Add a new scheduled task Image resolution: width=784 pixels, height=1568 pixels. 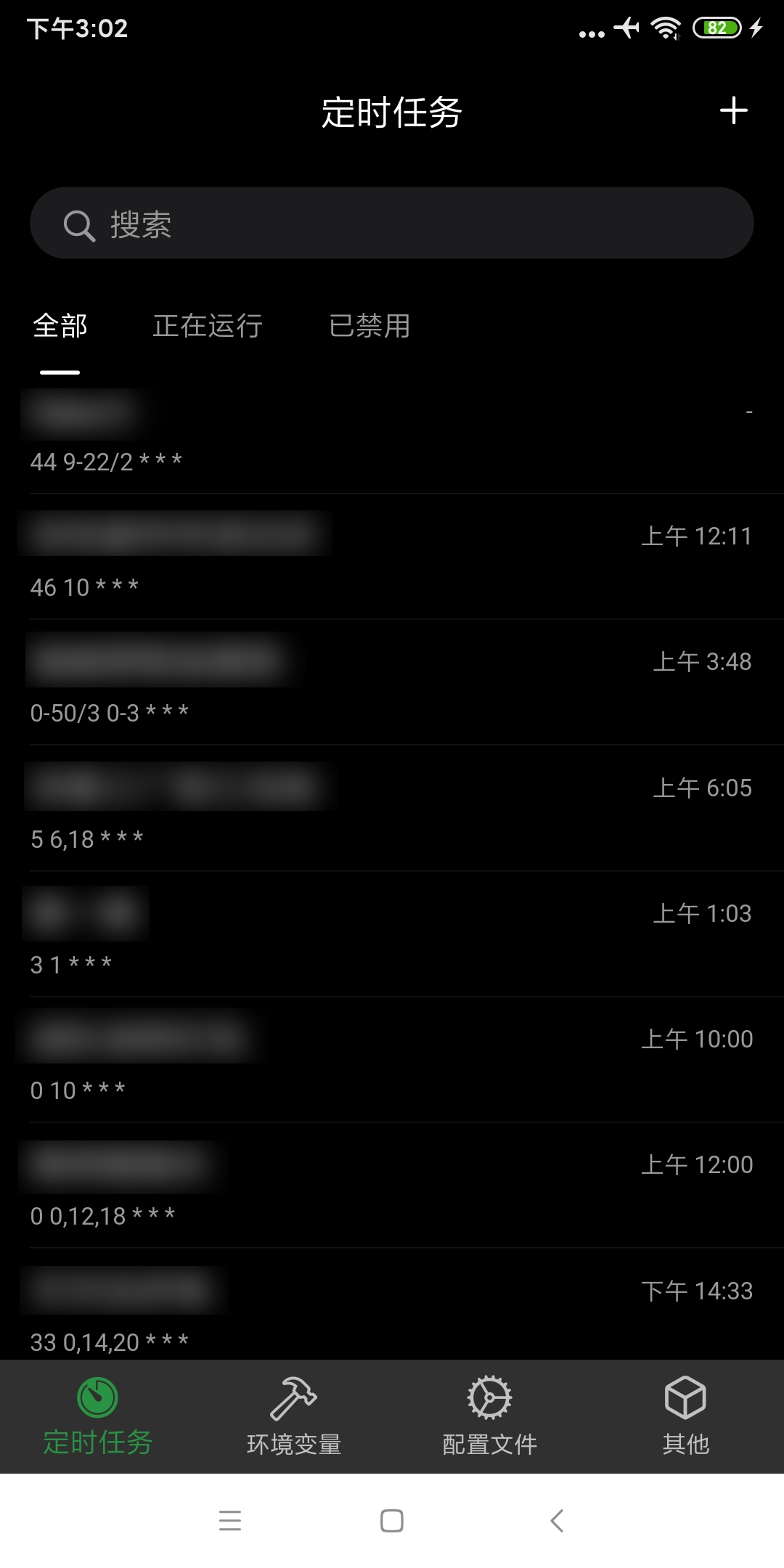(x=733, y=111)
